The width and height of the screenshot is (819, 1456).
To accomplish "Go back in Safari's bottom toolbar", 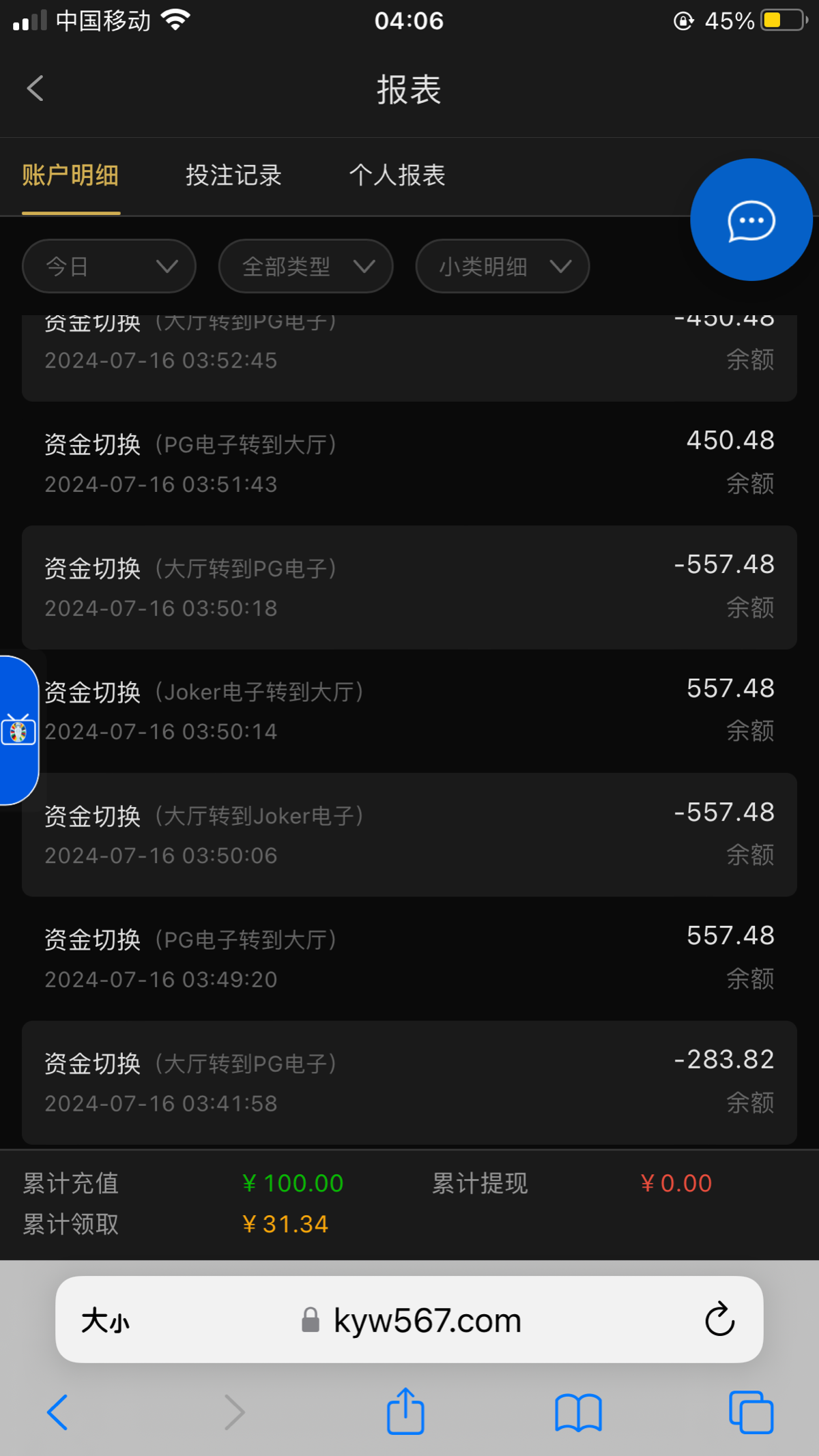I will click(x=57, y=1412).
